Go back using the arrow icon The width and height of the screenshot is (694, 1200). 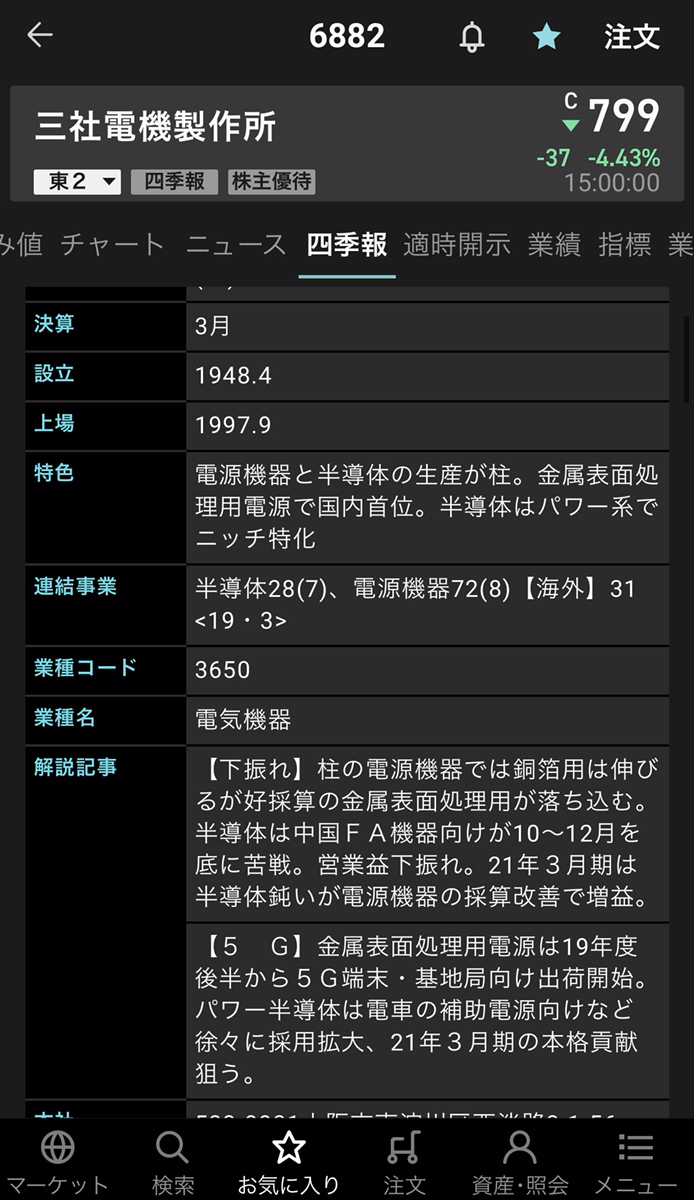click(x=40, y=36)
